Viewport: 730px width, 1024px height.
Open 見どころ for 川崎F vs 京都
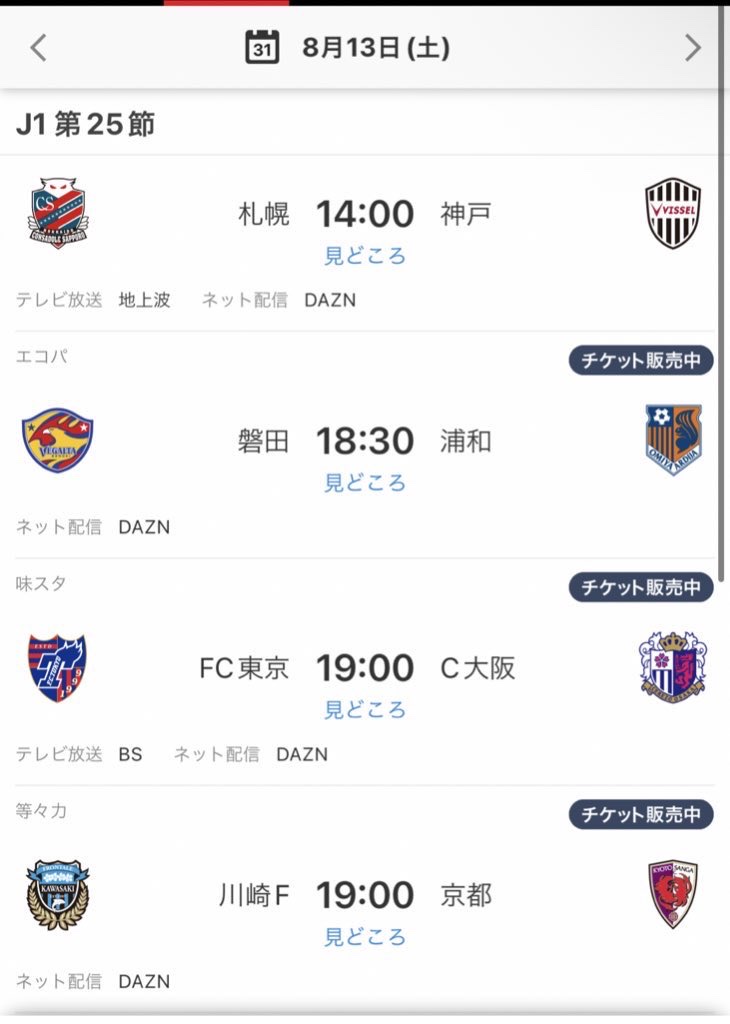tap(365, 937)
